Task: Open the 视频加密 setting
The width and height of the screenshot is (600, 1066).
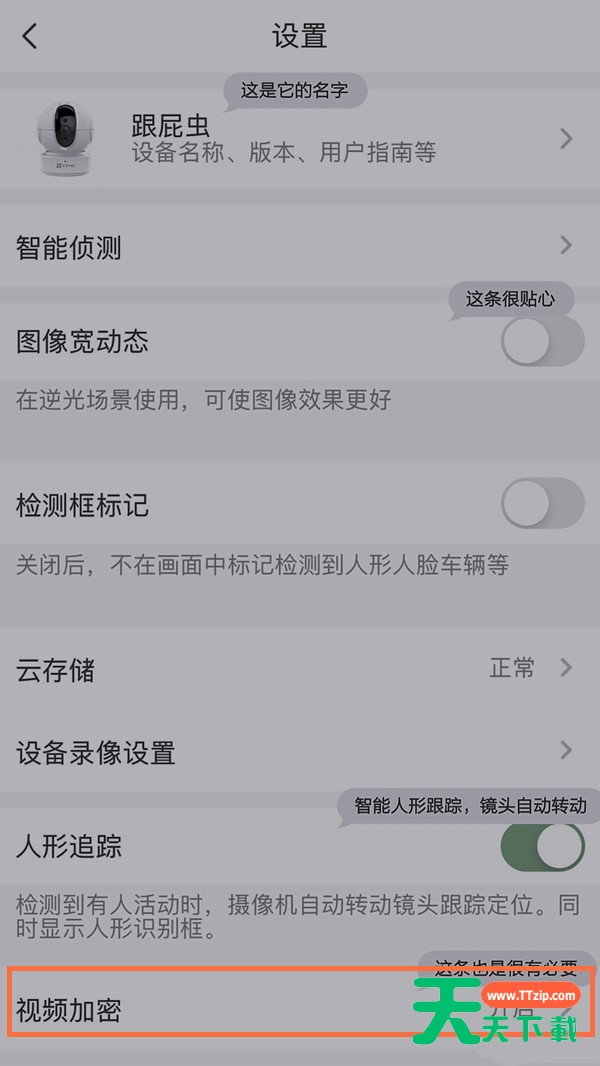Action: (x=300, y=1008)
